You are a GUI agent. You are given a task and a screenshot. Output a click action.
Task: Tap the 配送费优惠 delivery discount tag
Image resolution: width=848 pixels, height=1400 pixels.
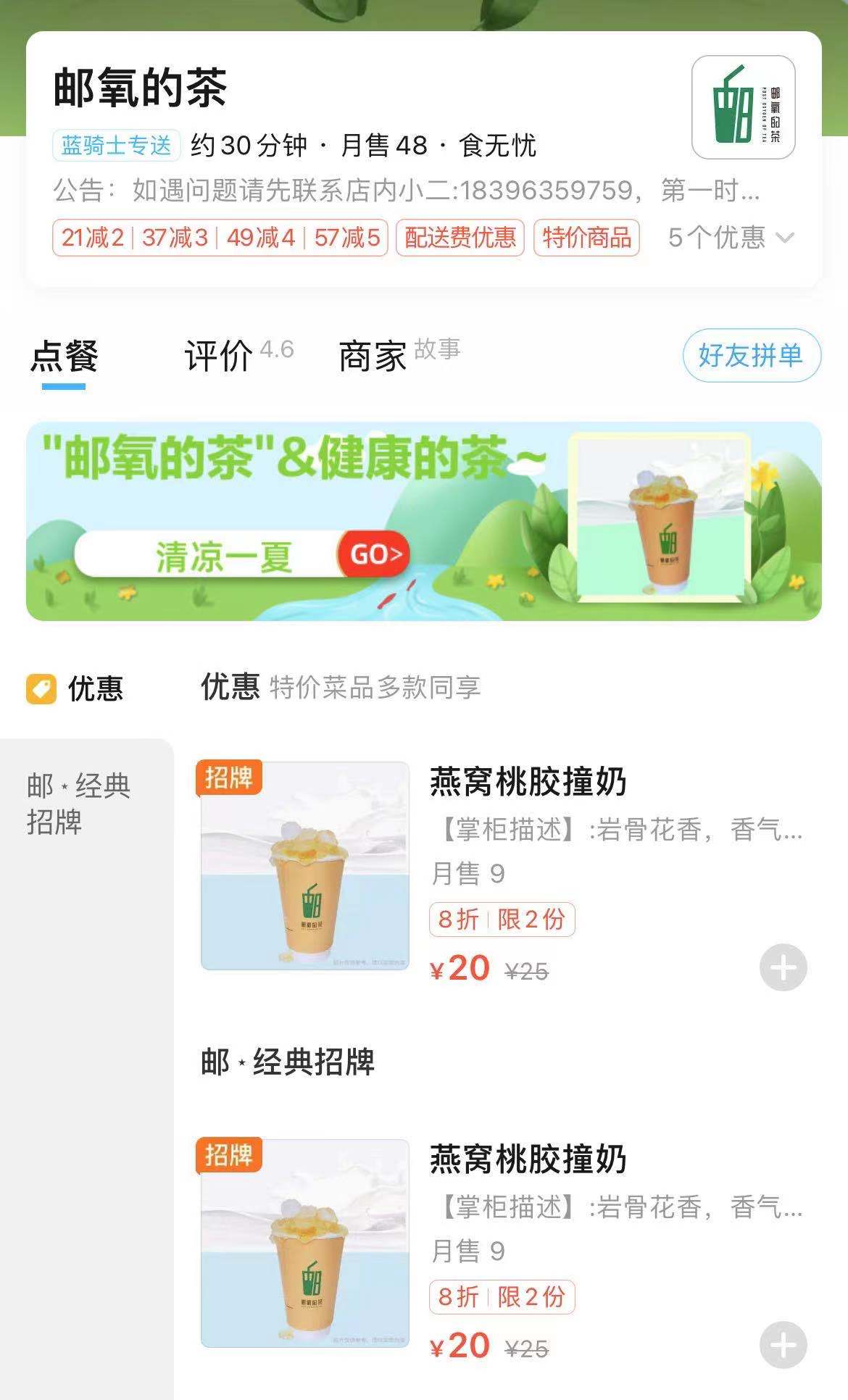pyautogui.click(x=460, y=238)
